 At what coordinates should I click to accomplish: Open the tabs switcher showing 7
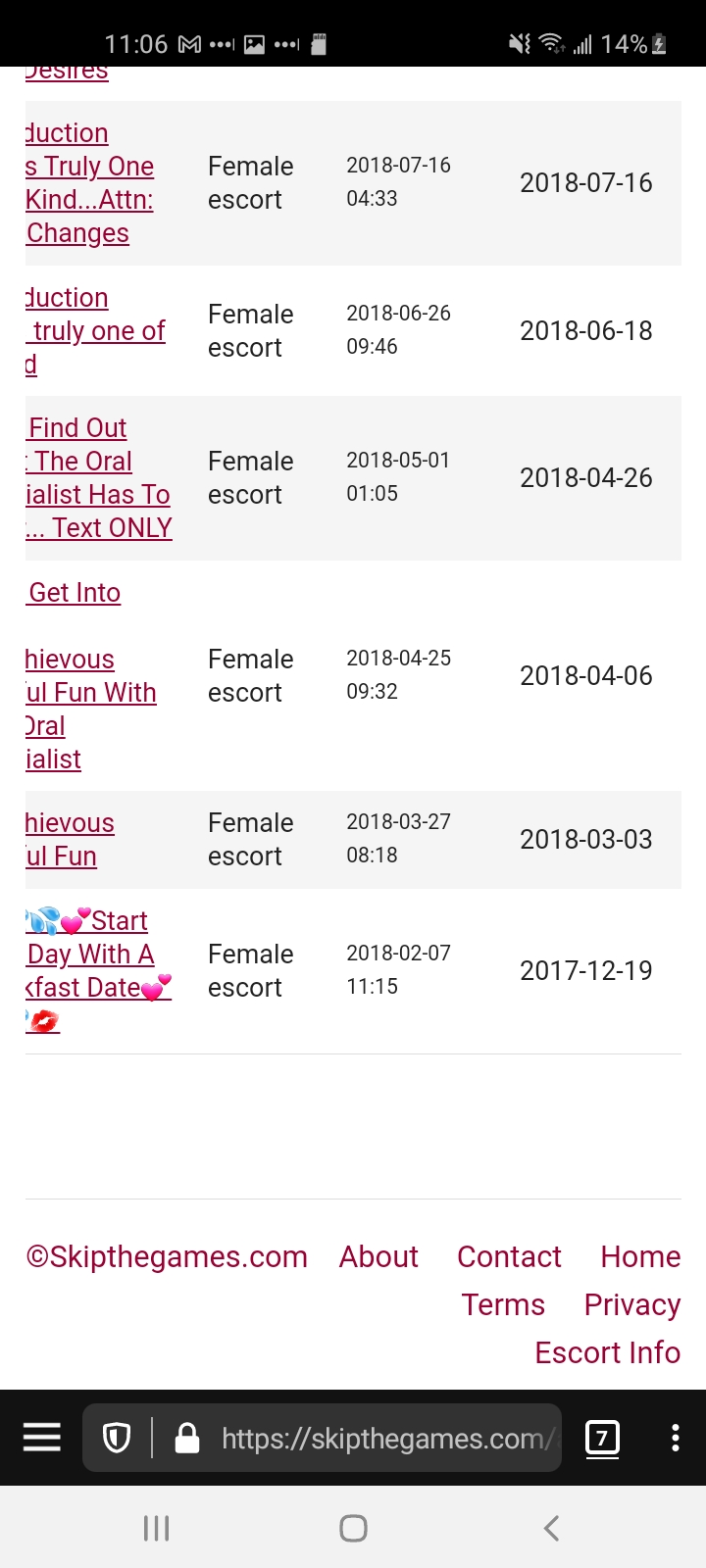tap(601, 1438)
